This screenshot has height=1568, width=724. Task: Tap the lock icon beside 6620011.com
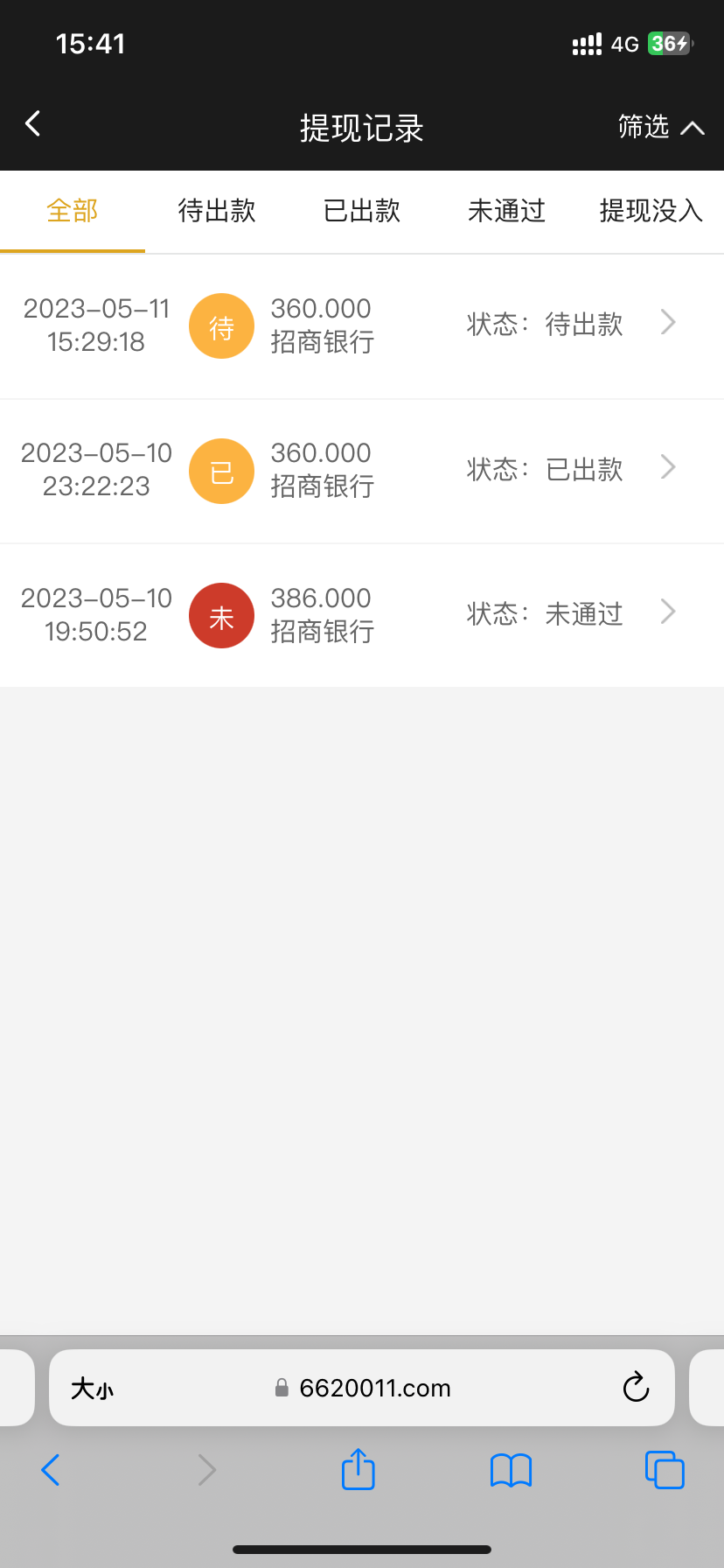[282, 1388]
